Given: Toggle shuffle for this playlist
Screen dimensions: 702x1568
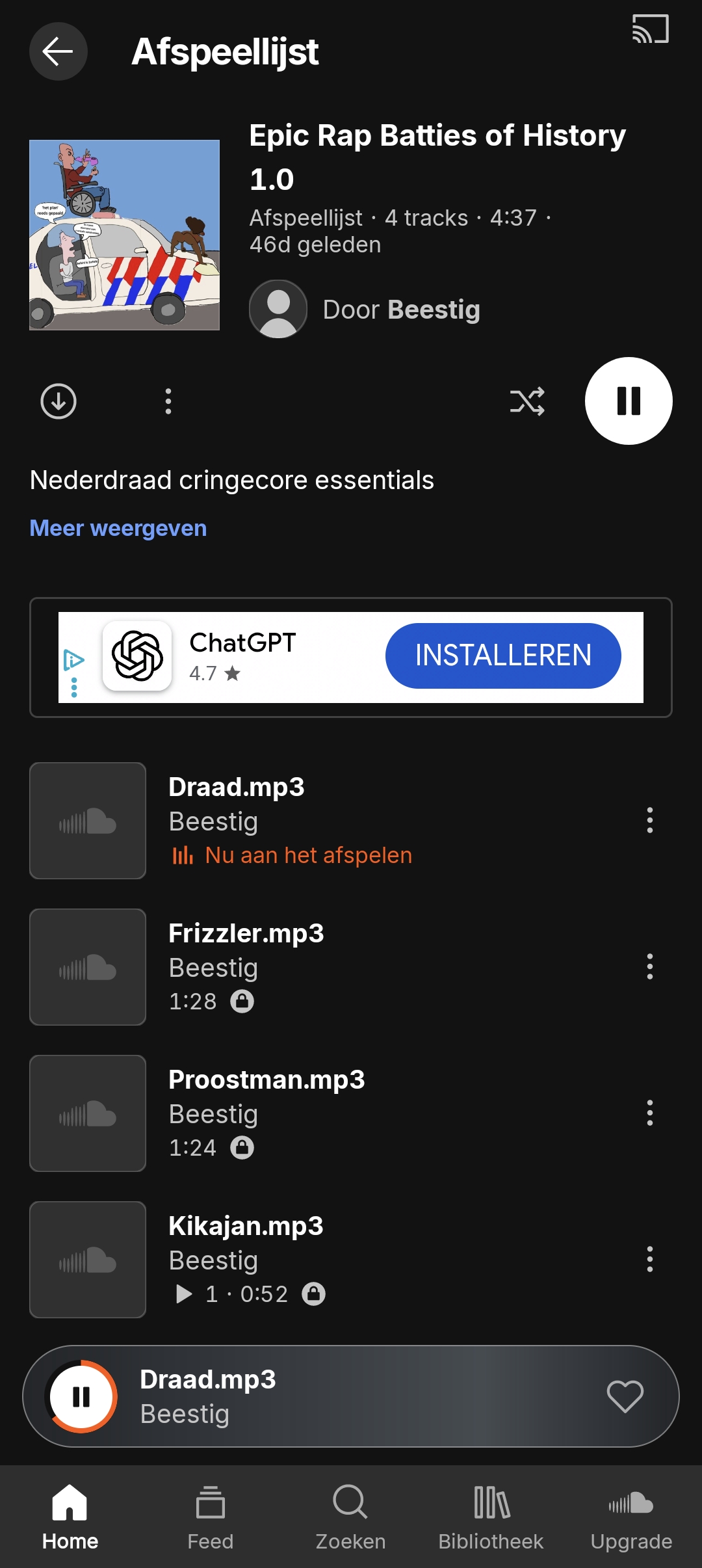Looking at the screenshot, I should pos(527,401).
